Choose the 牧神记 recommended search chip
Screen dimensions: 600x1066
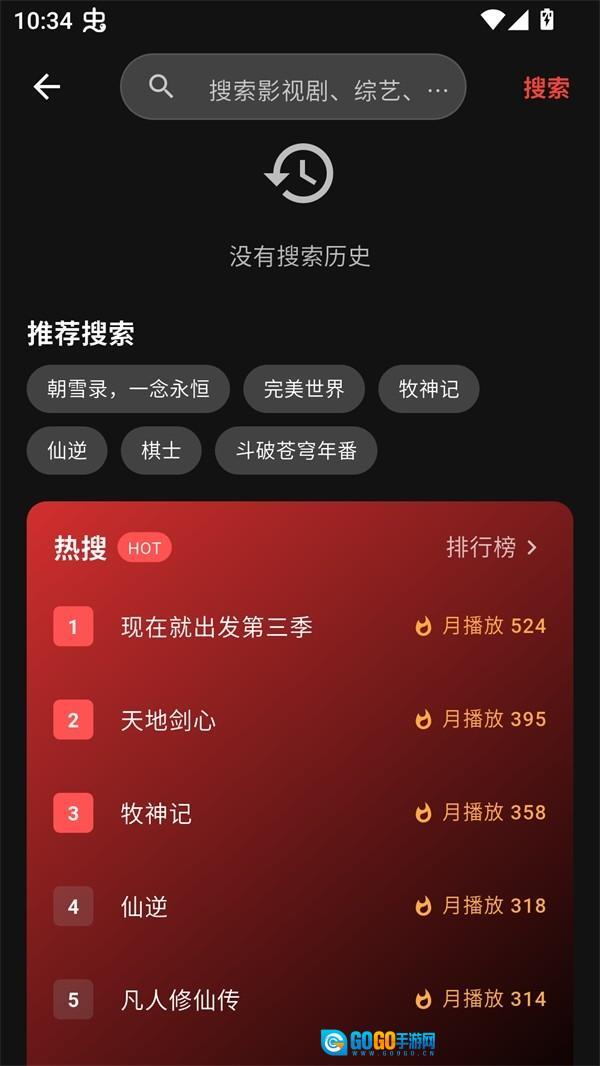pyautogui.click(x=428, y=389)
